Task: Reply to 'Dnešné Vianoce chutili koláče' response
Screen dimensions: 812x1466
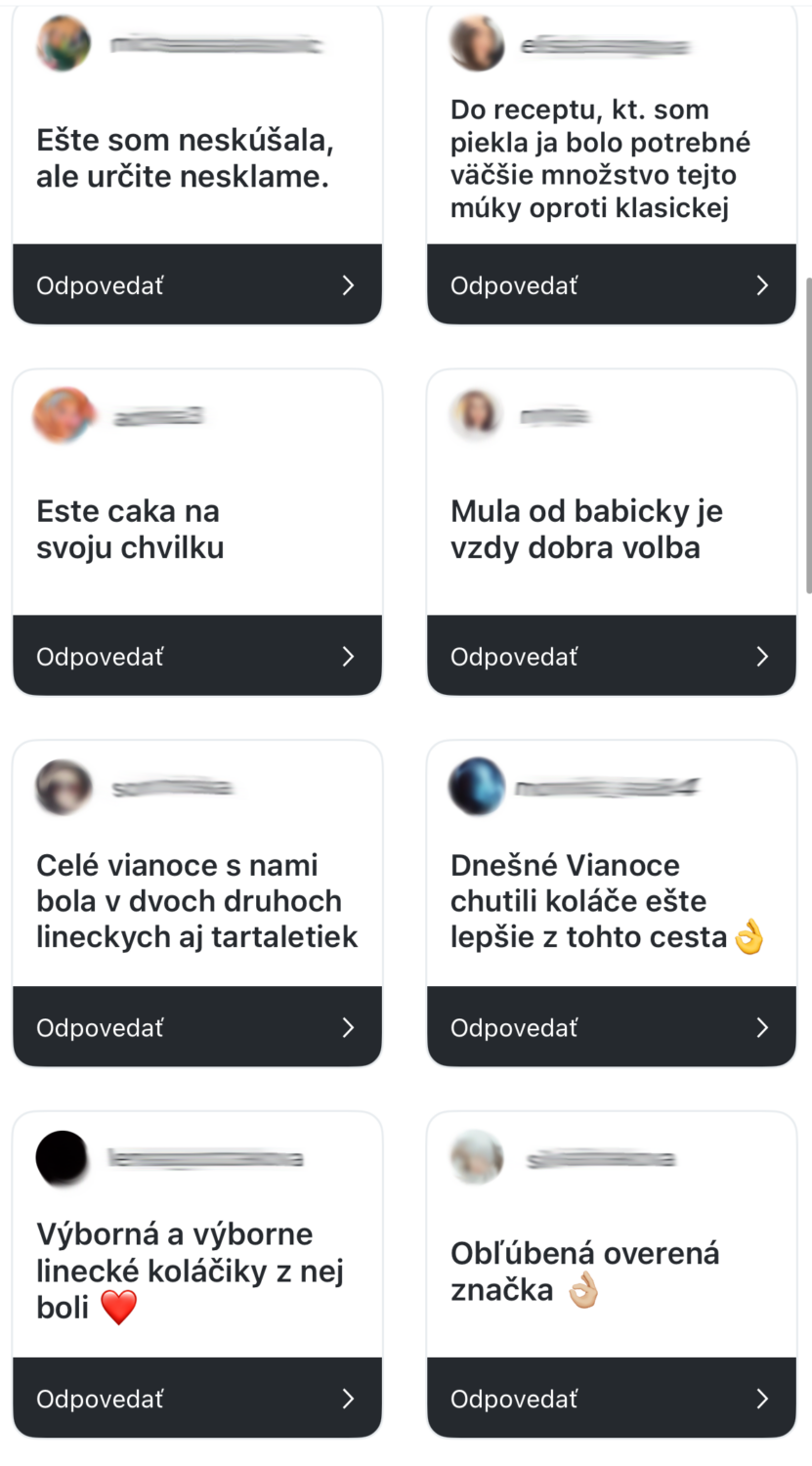Action: (x=611, y=1028)
